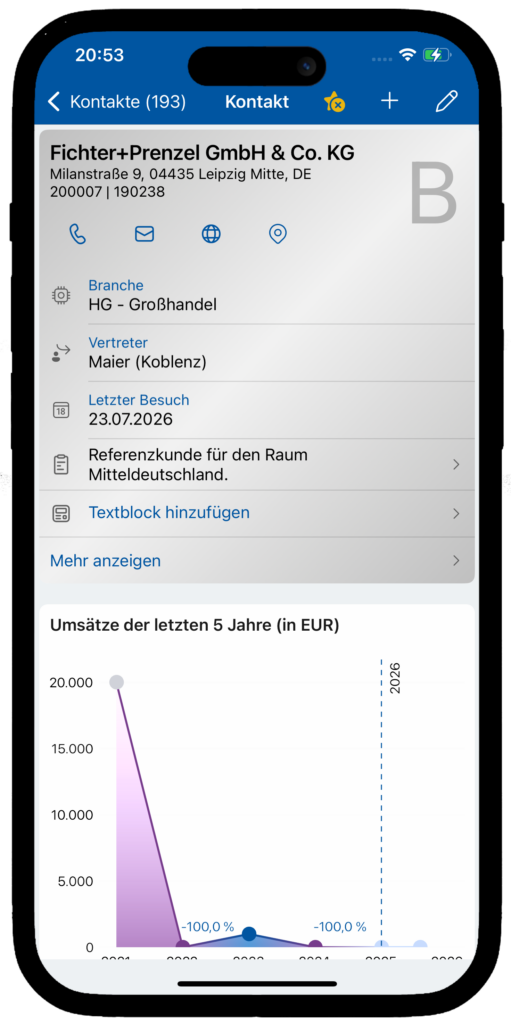Edit contact with the pencil icon
The width and height of the screenshot is (511, 1024).
[x=446, y=101]
